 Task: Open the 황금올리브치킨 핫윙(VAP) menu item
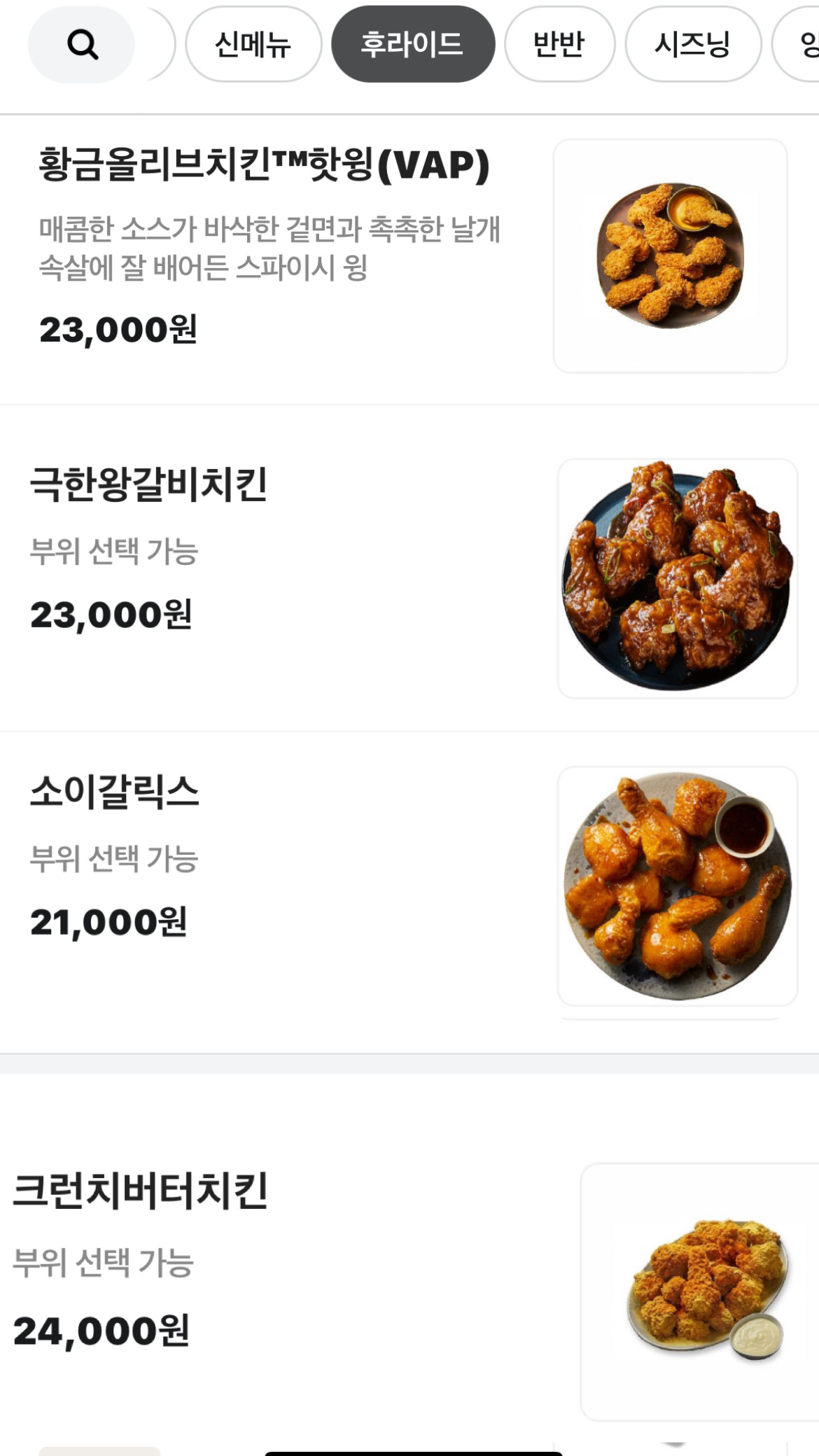[x=264, y=166]
